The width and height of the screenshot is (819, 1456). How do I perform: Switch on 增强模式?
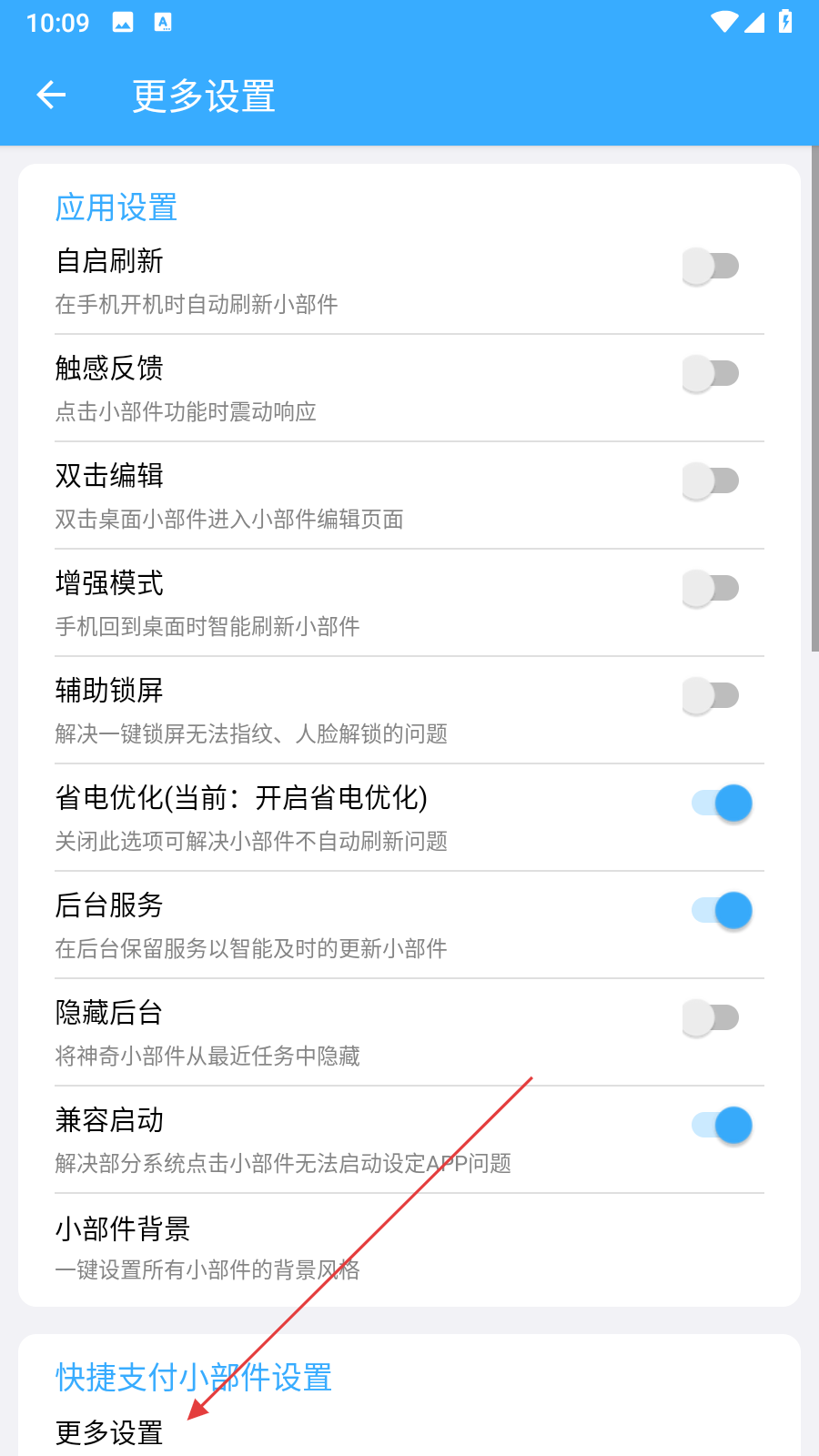coord(711,589)
